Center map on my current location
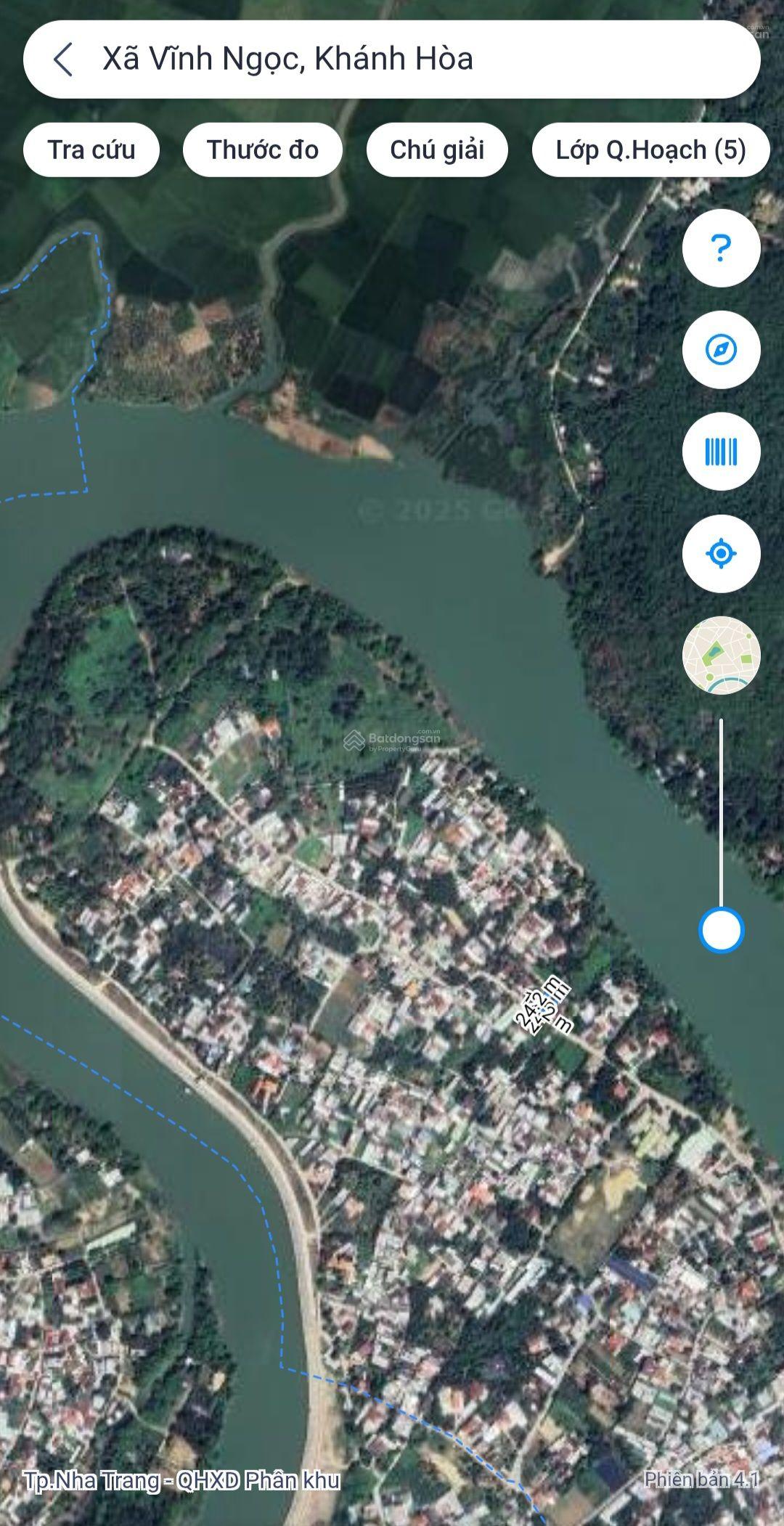 pos(721,553)
